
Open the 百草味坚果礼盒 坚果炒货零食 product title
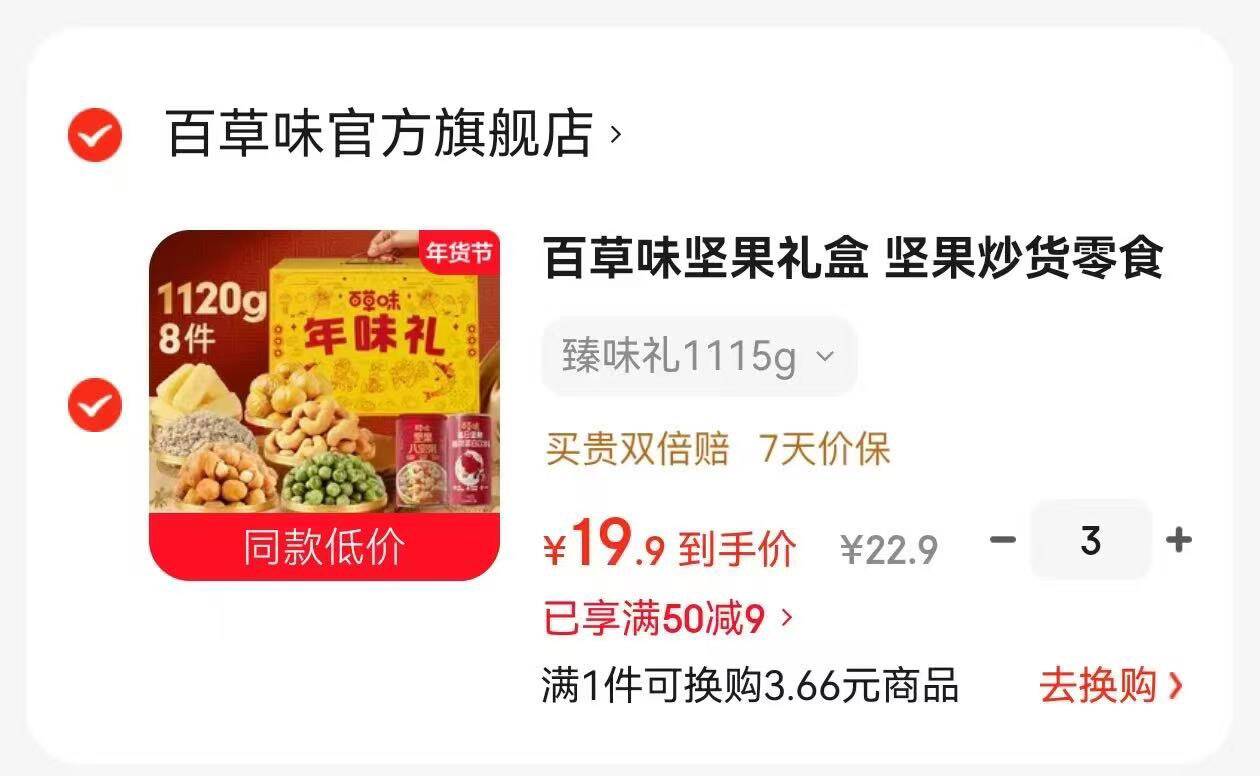tap(853, 260)
